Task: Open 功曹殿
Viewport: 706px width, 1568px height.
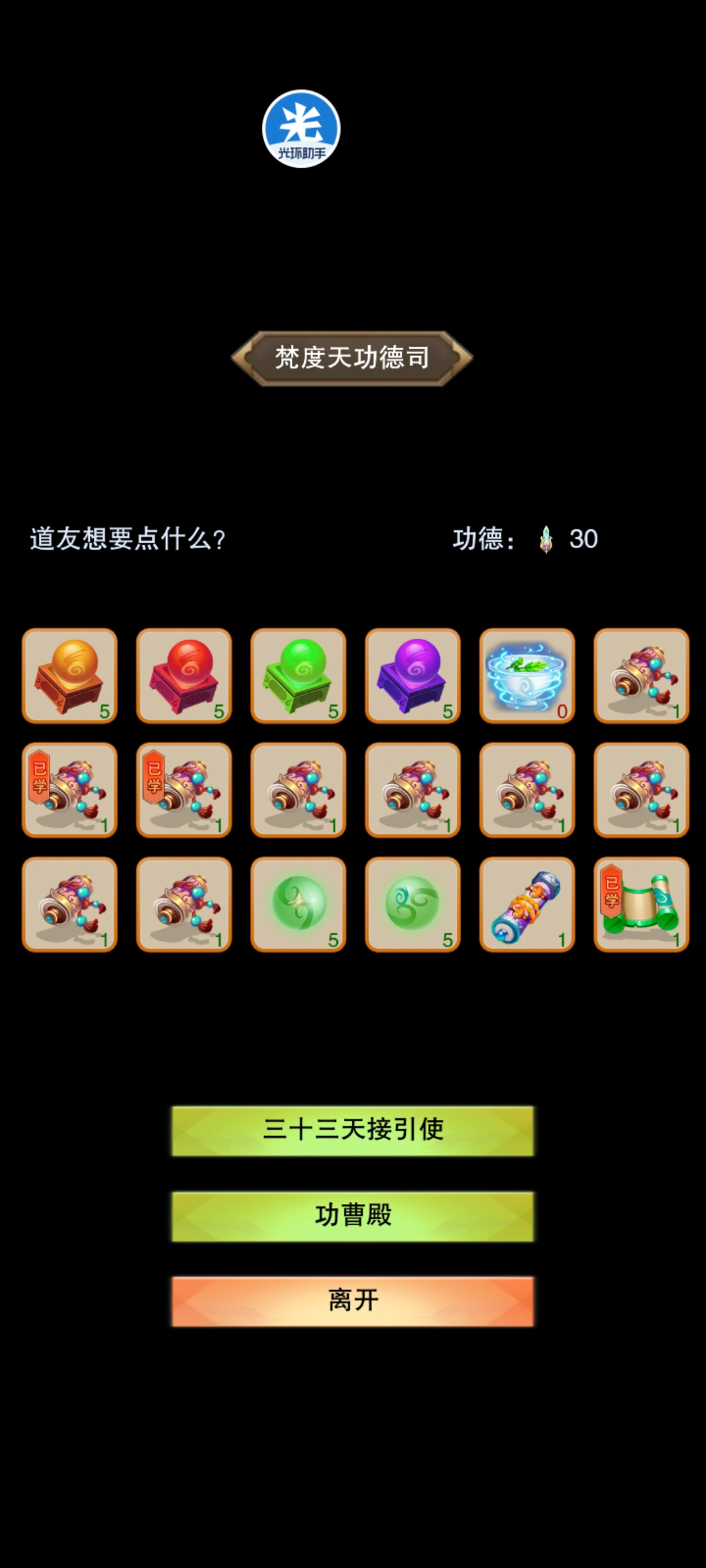Action: coord(353,1217)
